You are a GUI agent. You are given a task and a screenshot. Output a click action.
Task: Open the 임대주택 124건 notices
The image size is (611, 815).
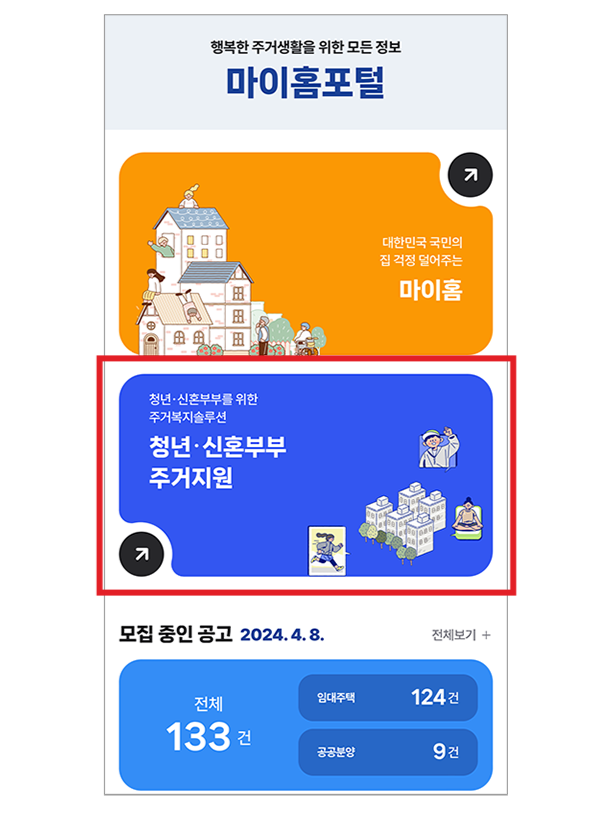pyautogui.click(x=387, y=697)
